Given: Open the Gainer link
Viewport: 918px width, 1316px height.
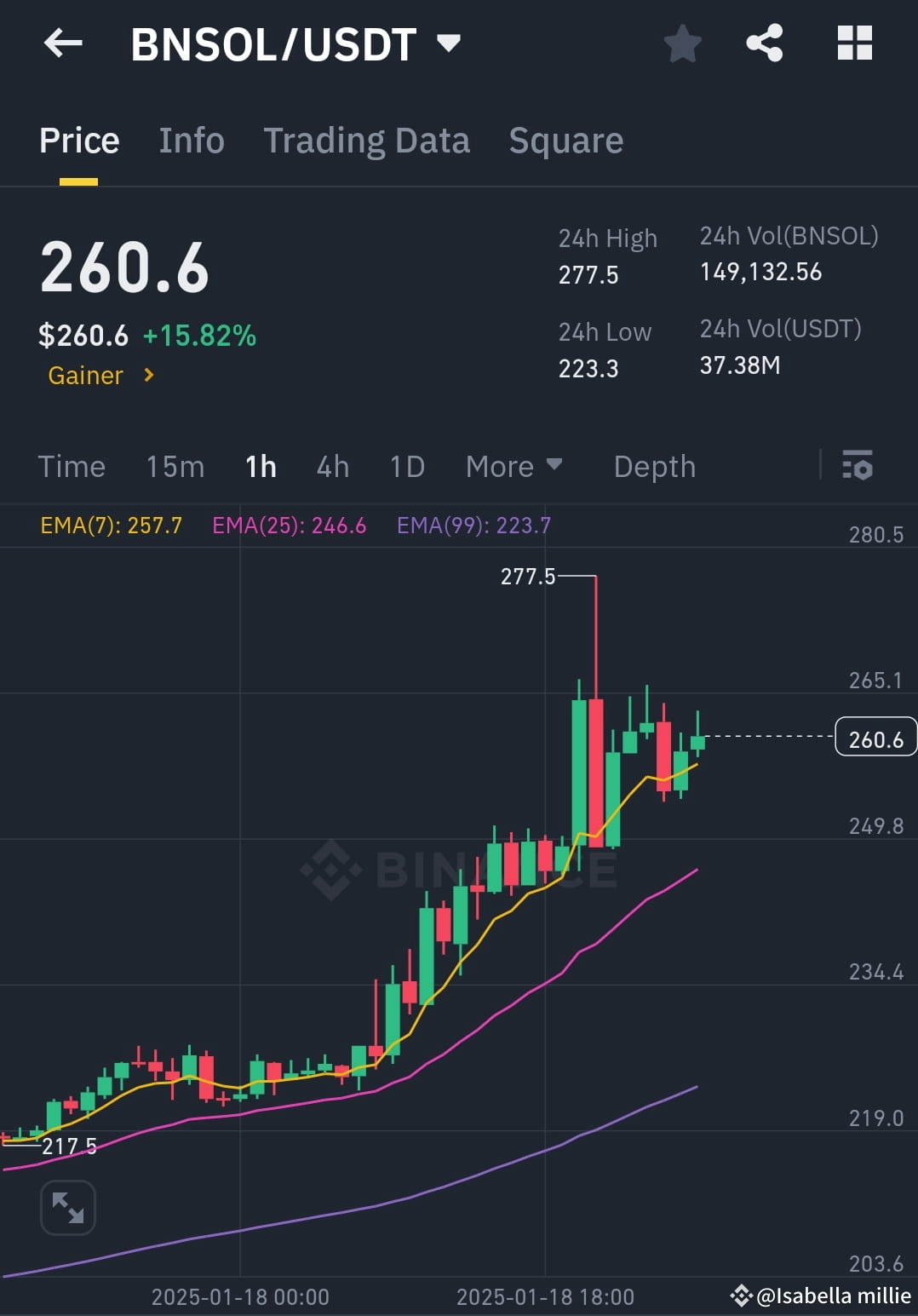Looking at the screenshot, I should [x=85, y=375].
